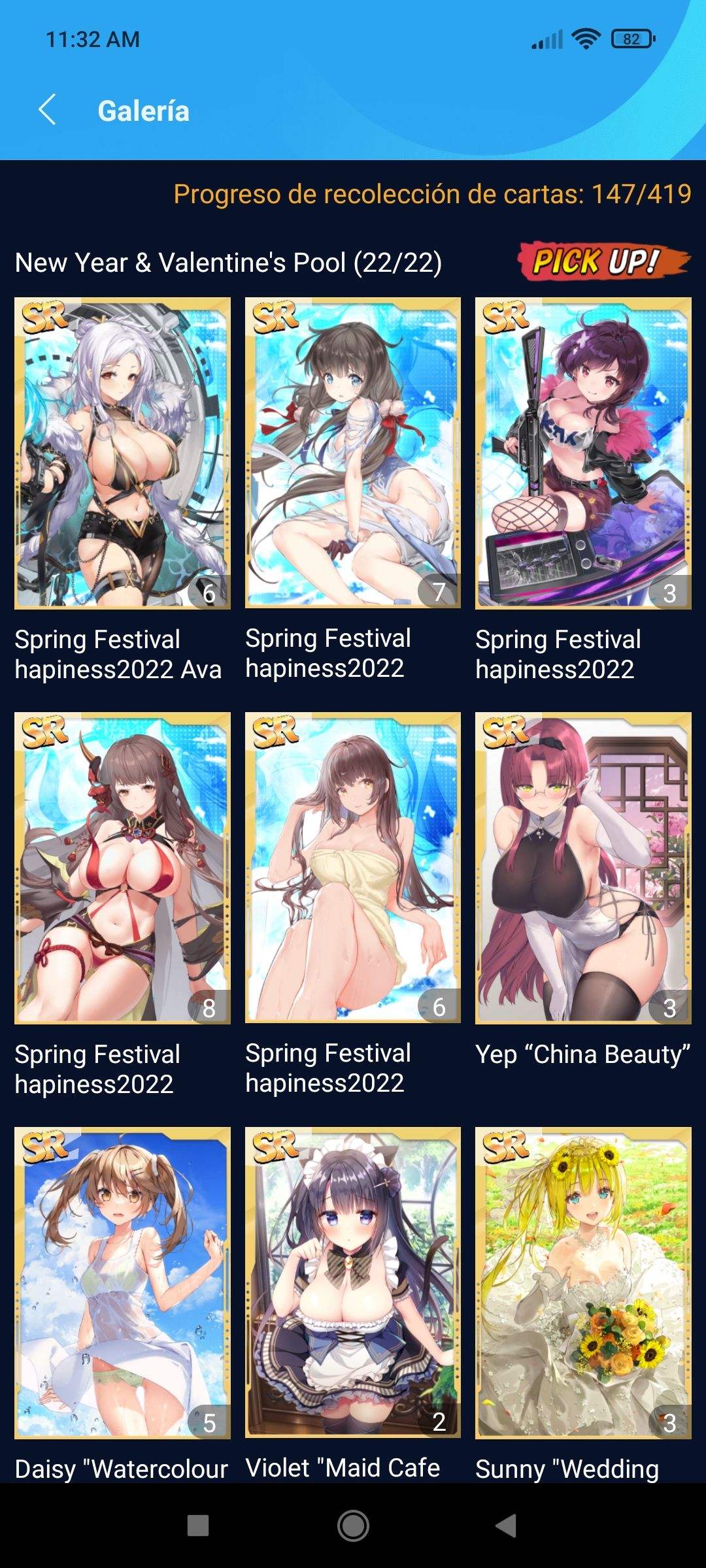
Task: Open recent apps from the navigation bar
Action: point(197,1526)
